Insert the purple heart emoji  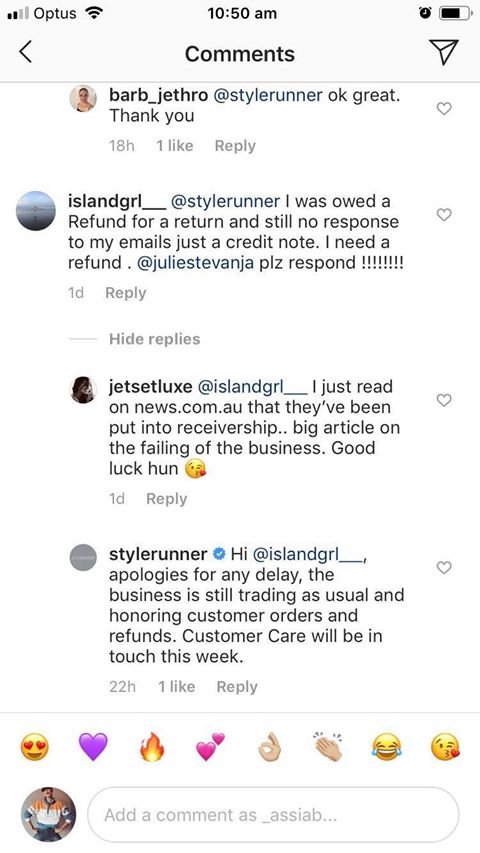[x=93, y=746]
